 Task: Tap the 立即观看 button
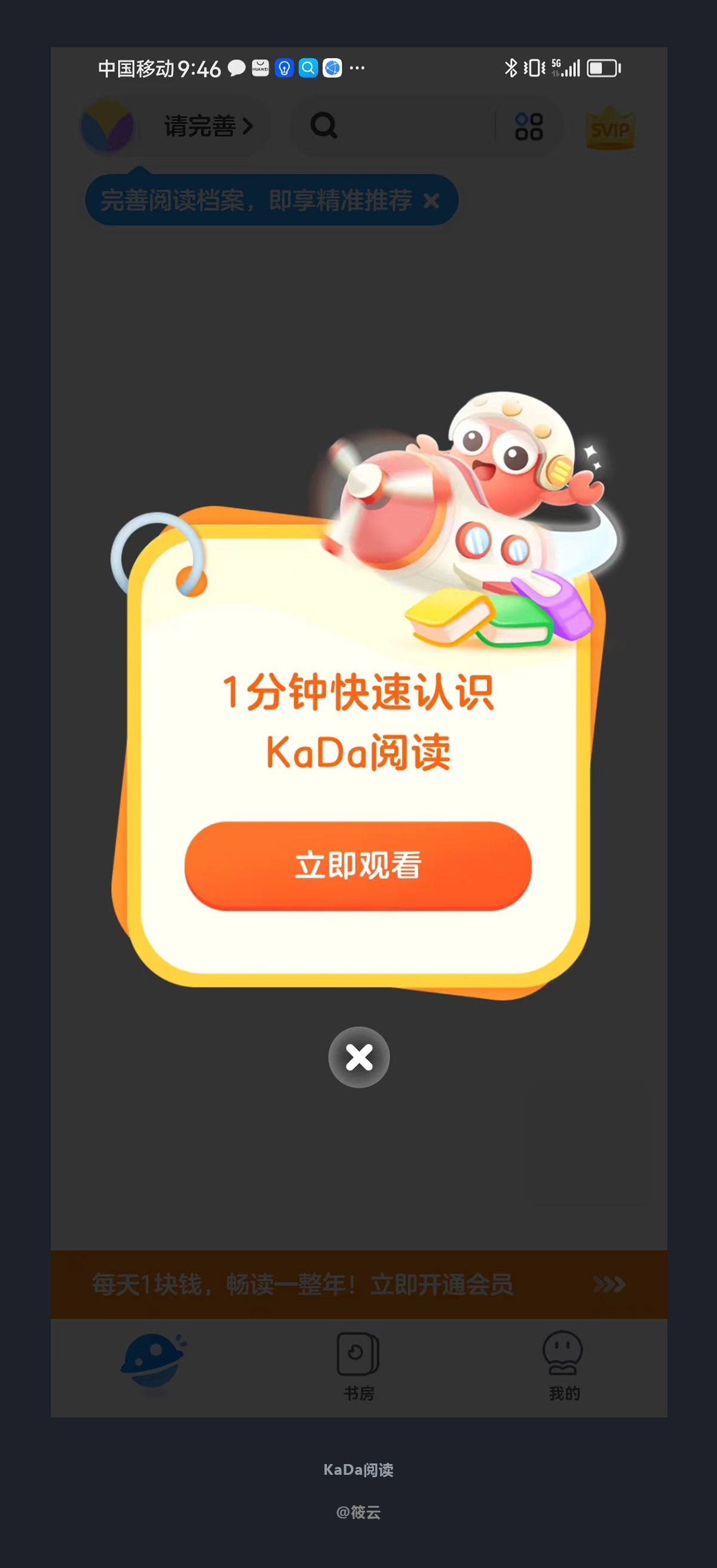(358, 865)
